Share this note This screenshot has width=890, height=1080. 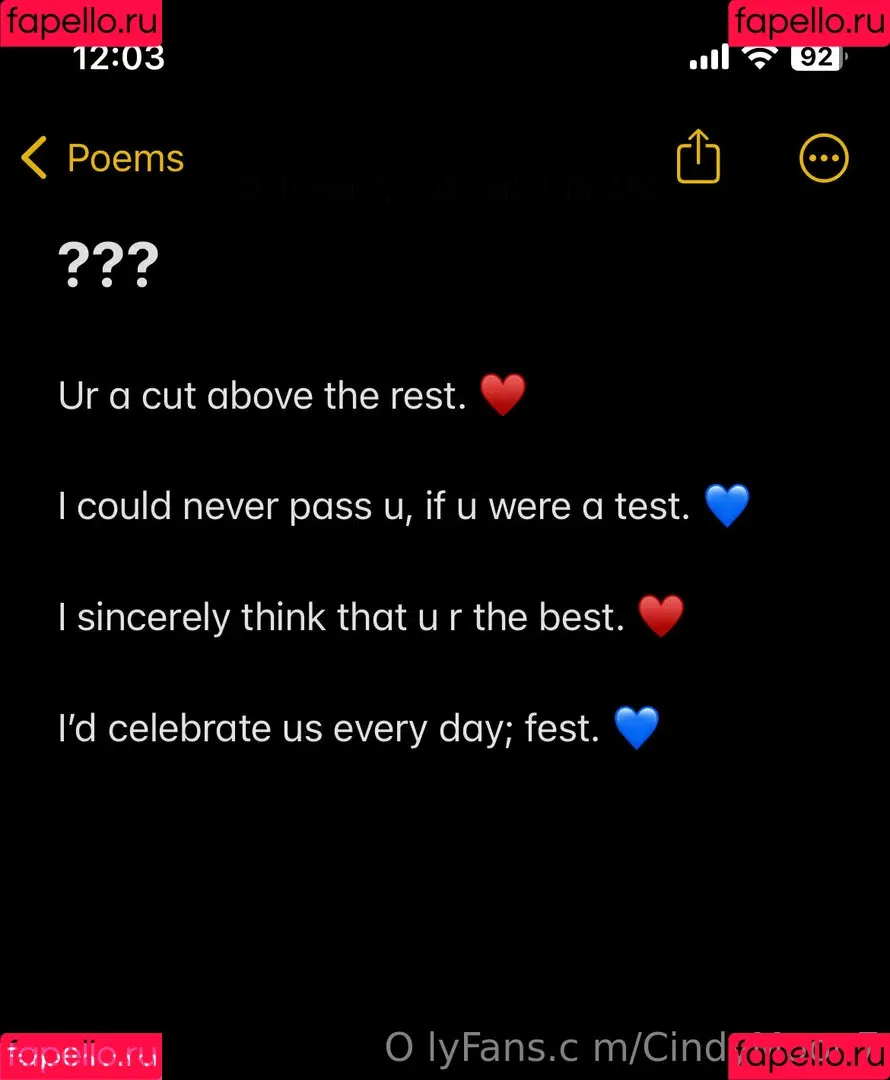tap(698, 157)
